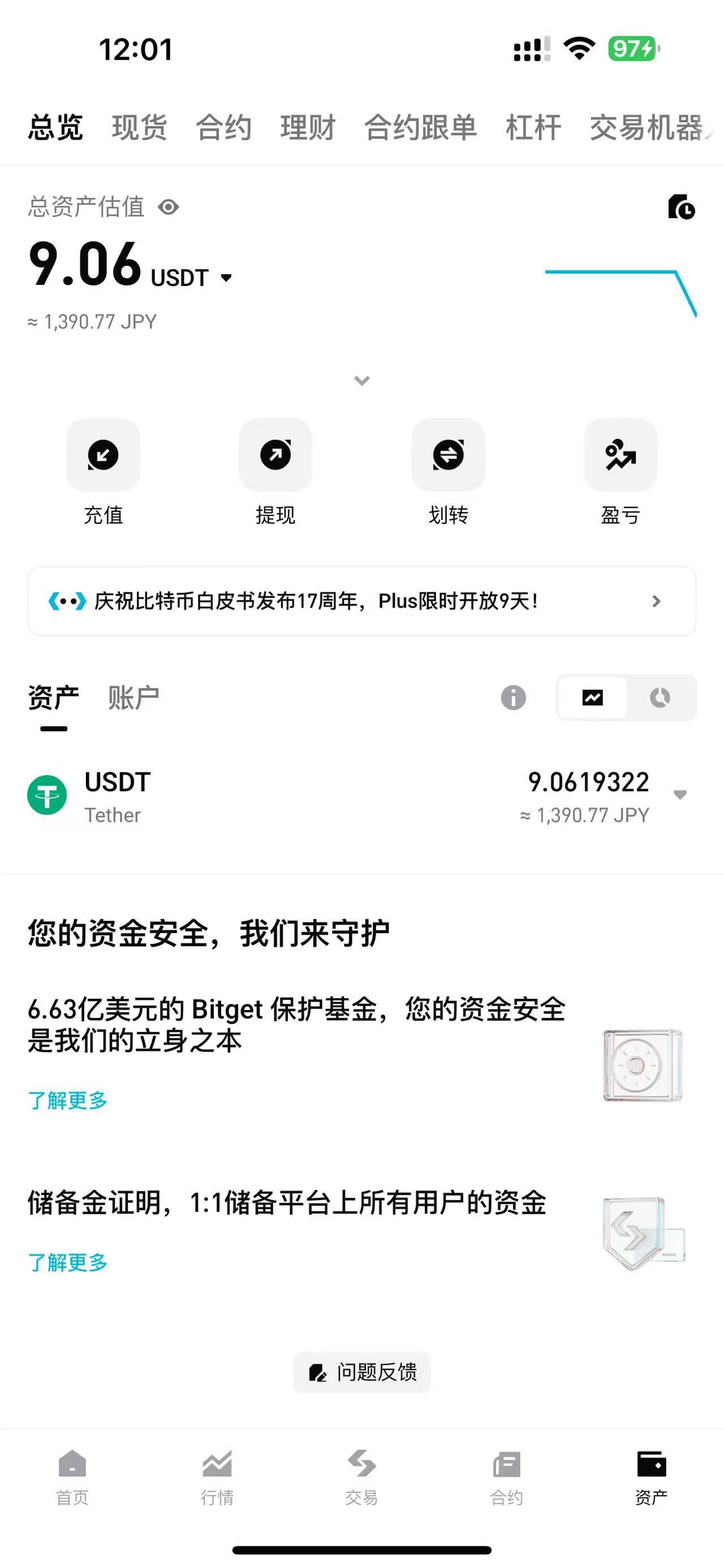724x1568 pixels.
Task: Switch to pie chart asset view
Action: coord(660,698)
